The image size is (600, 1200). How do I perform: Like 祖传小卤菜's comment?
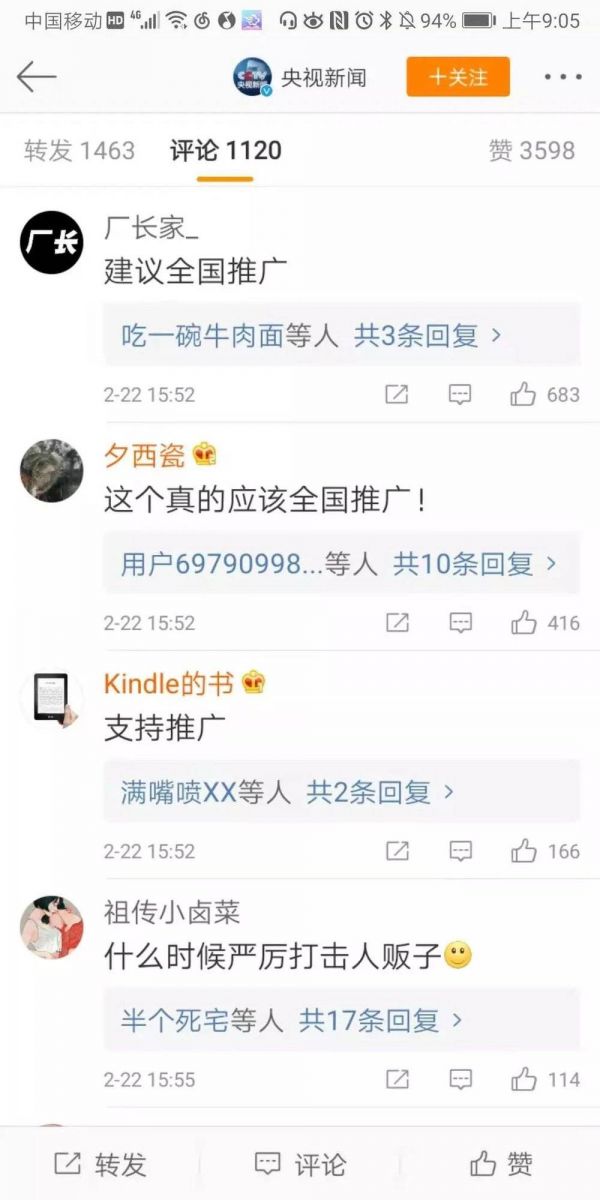pos(524,1079)
